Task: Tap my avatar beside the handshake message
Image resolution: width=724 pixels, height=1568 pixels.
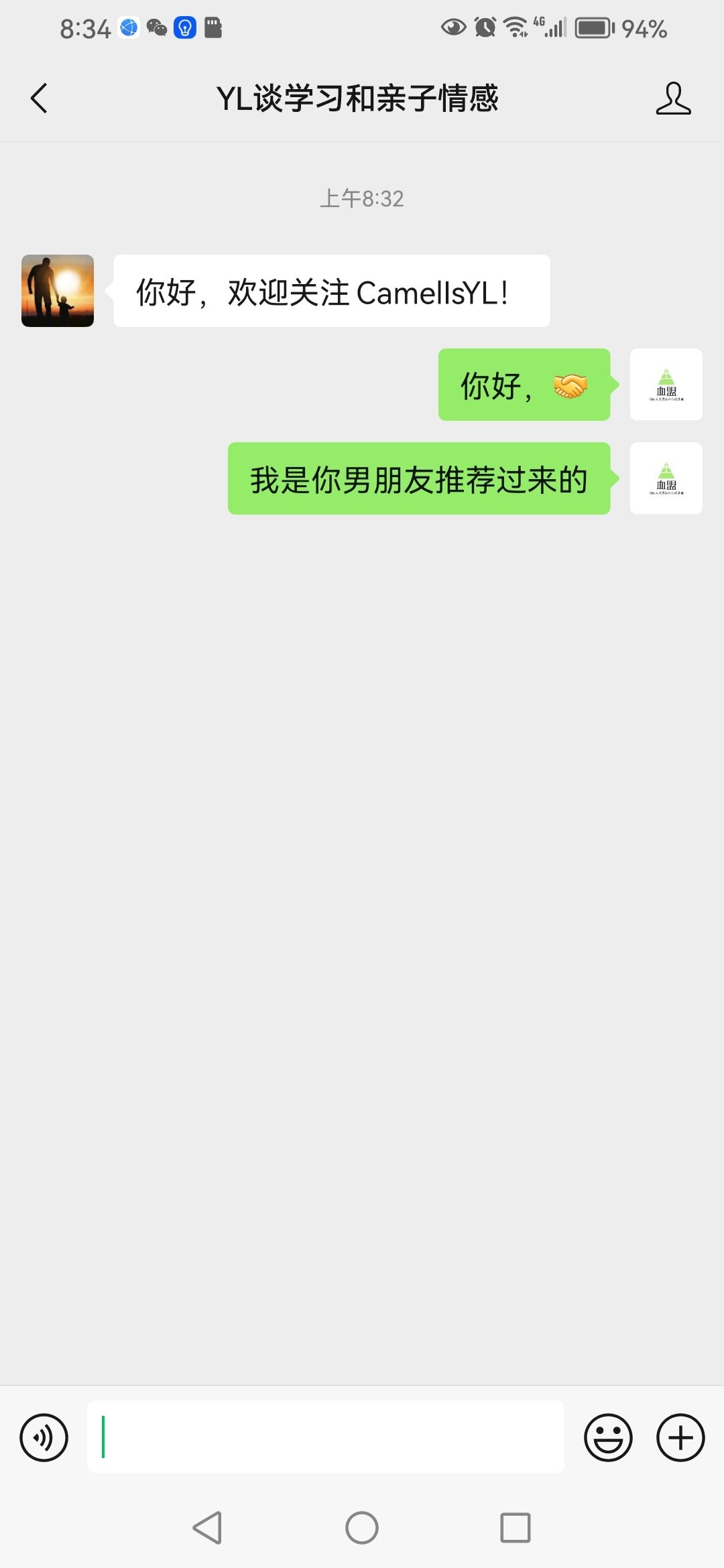Action: [x=666, y=385]
